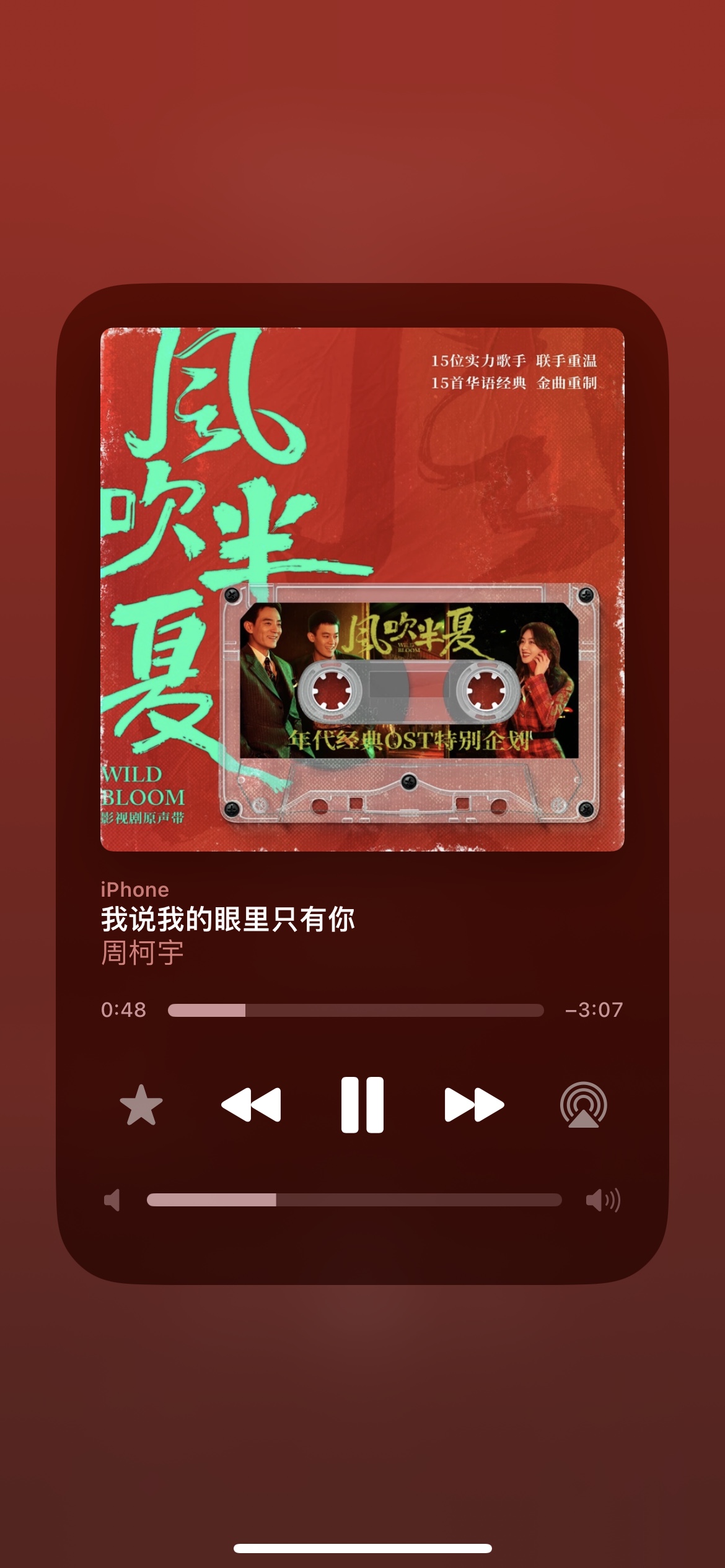Open the song title 我说我的眼里只有你

coord(228,919)
